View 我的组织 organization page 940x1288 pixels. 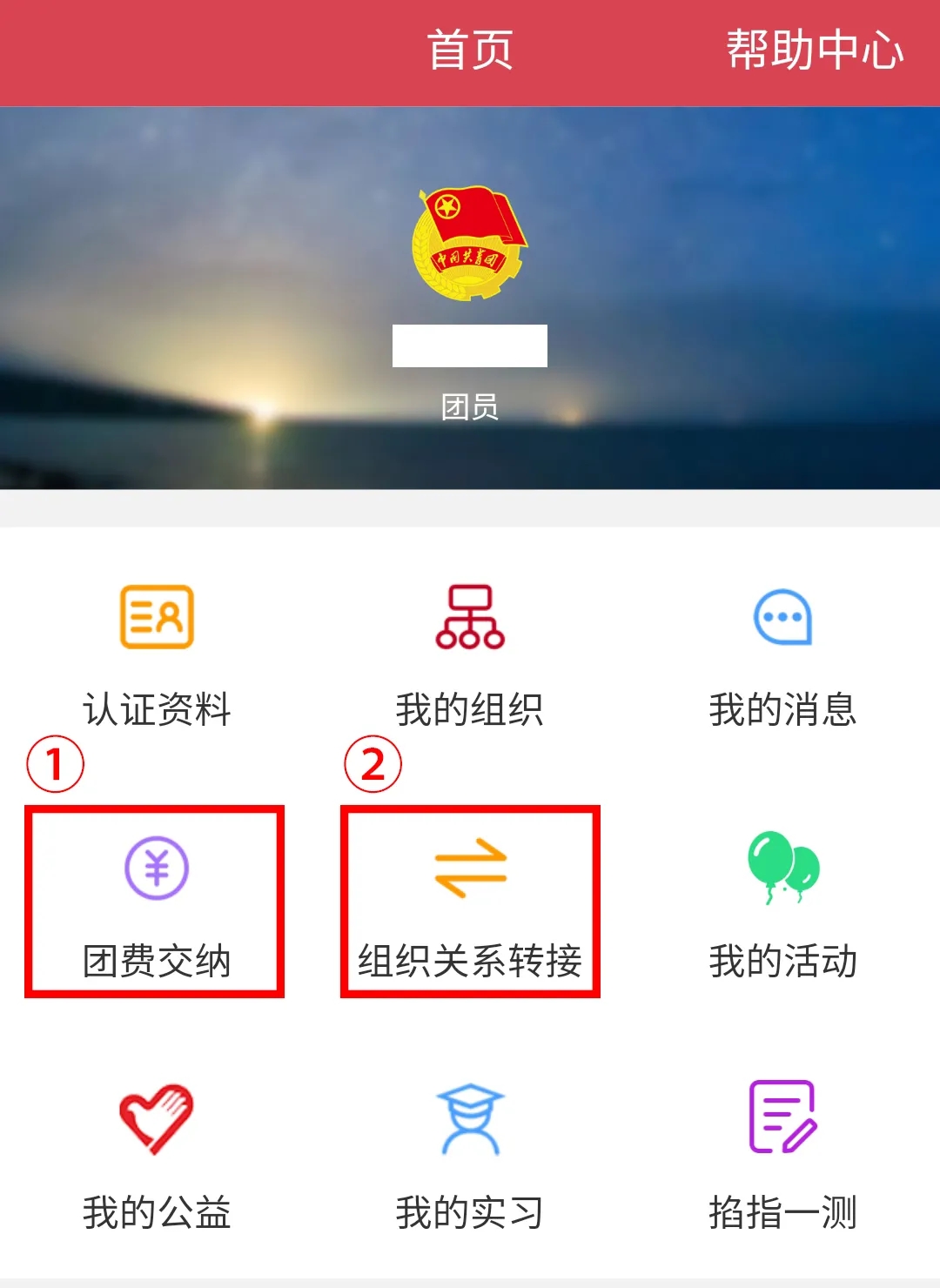(470, 654)
